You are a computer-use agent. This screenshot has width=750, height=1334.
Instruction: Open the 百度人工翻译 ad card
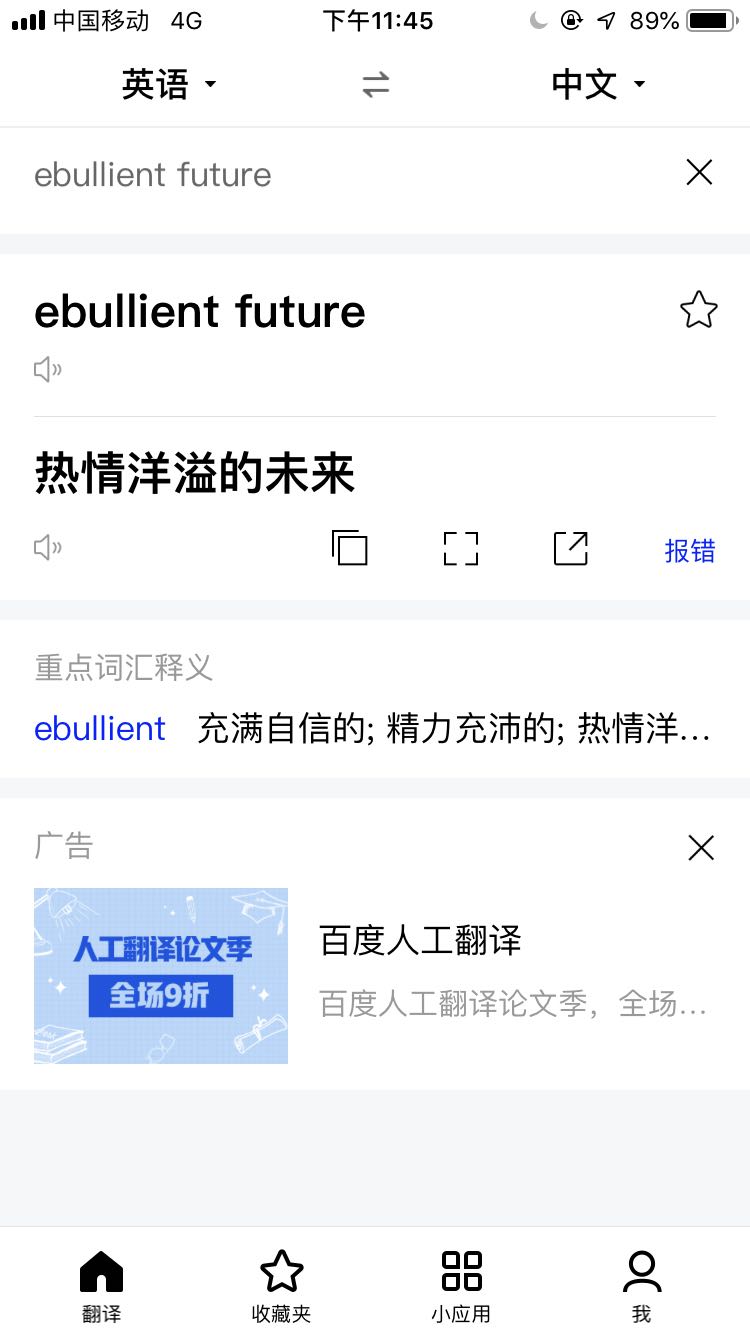pyautogui.click(x=420, y=975)
